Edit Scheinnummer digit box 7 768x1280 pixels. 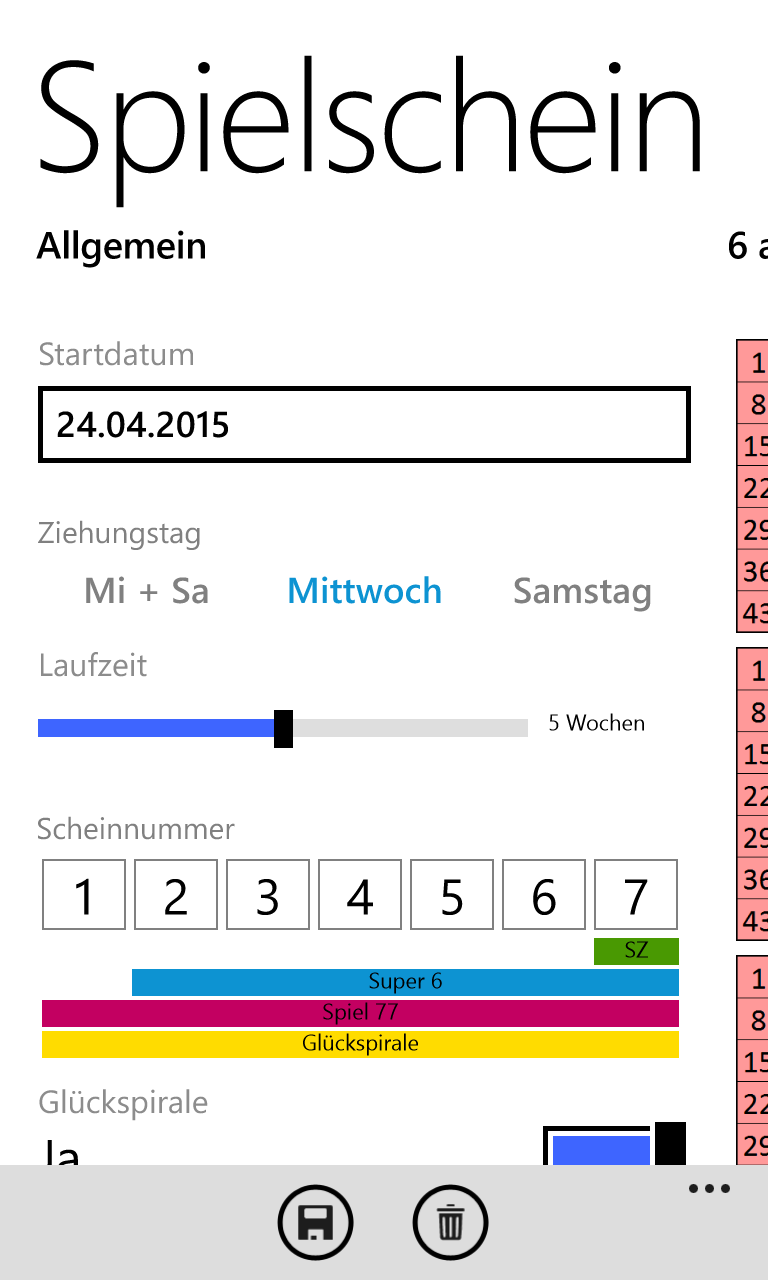(636, 895)
